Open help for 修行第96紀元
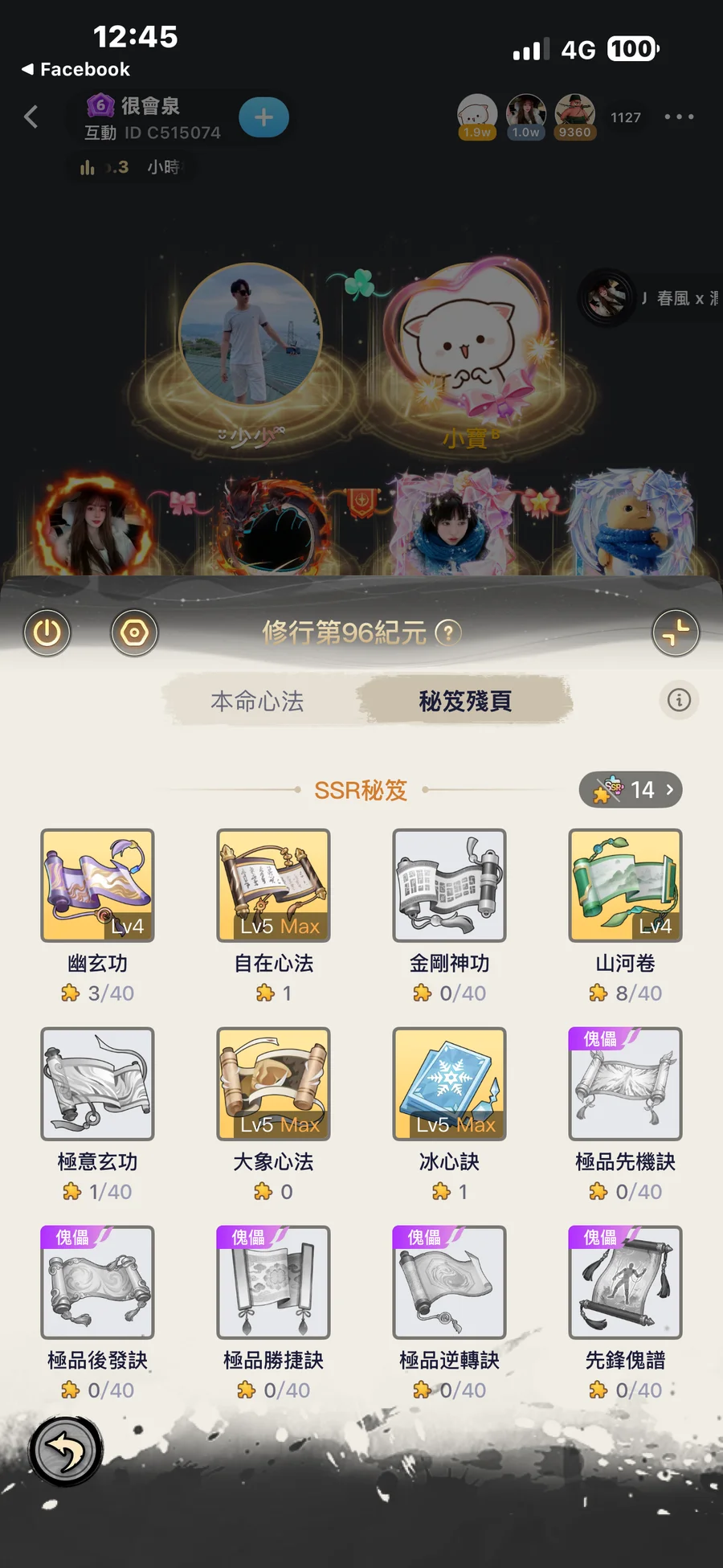The height and width of the screenshot is (1568, 723). (x=448, y=633)
